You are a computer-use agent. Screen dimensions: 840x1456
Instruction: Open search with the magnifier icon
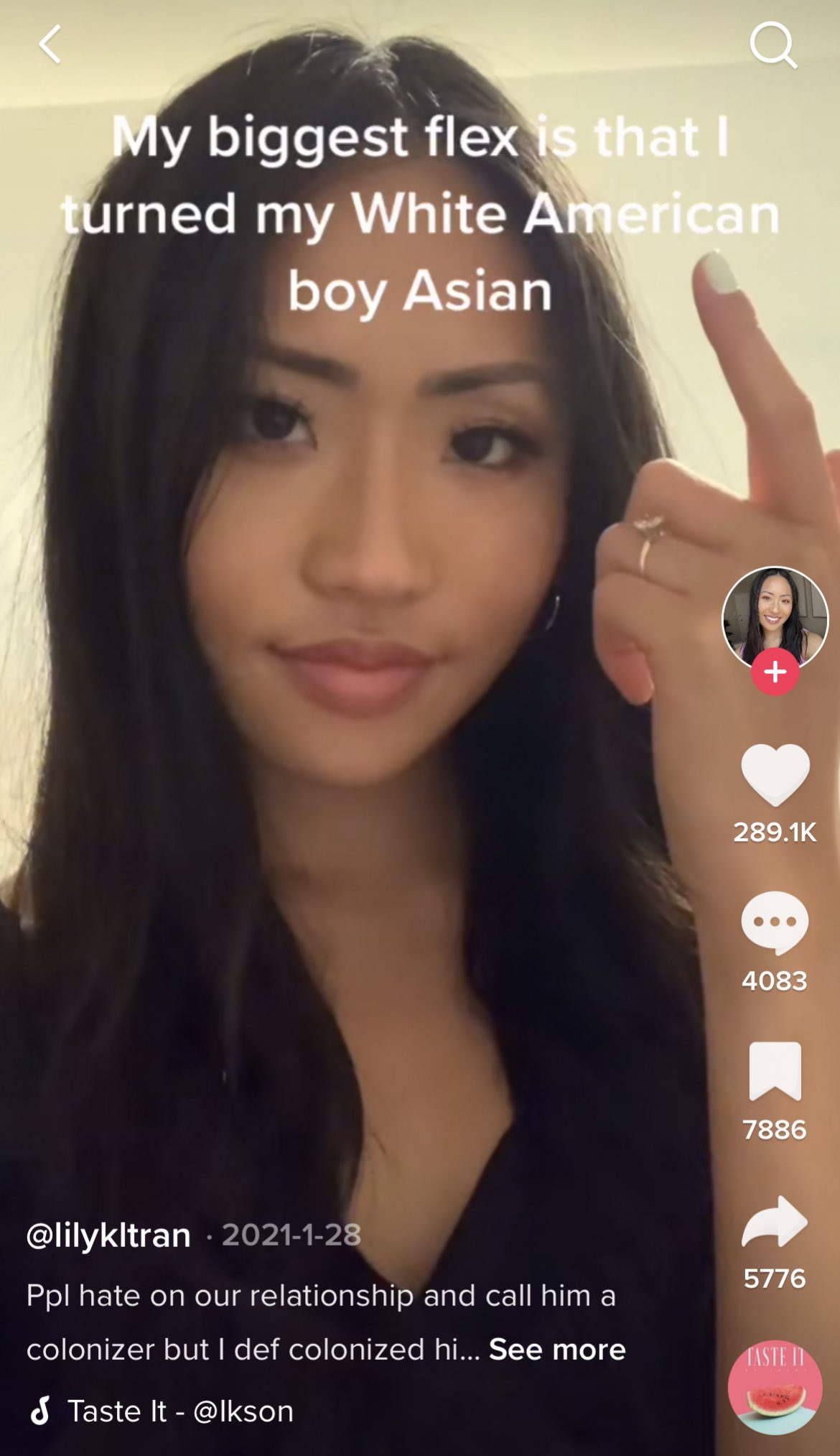[x=773, y=45]
